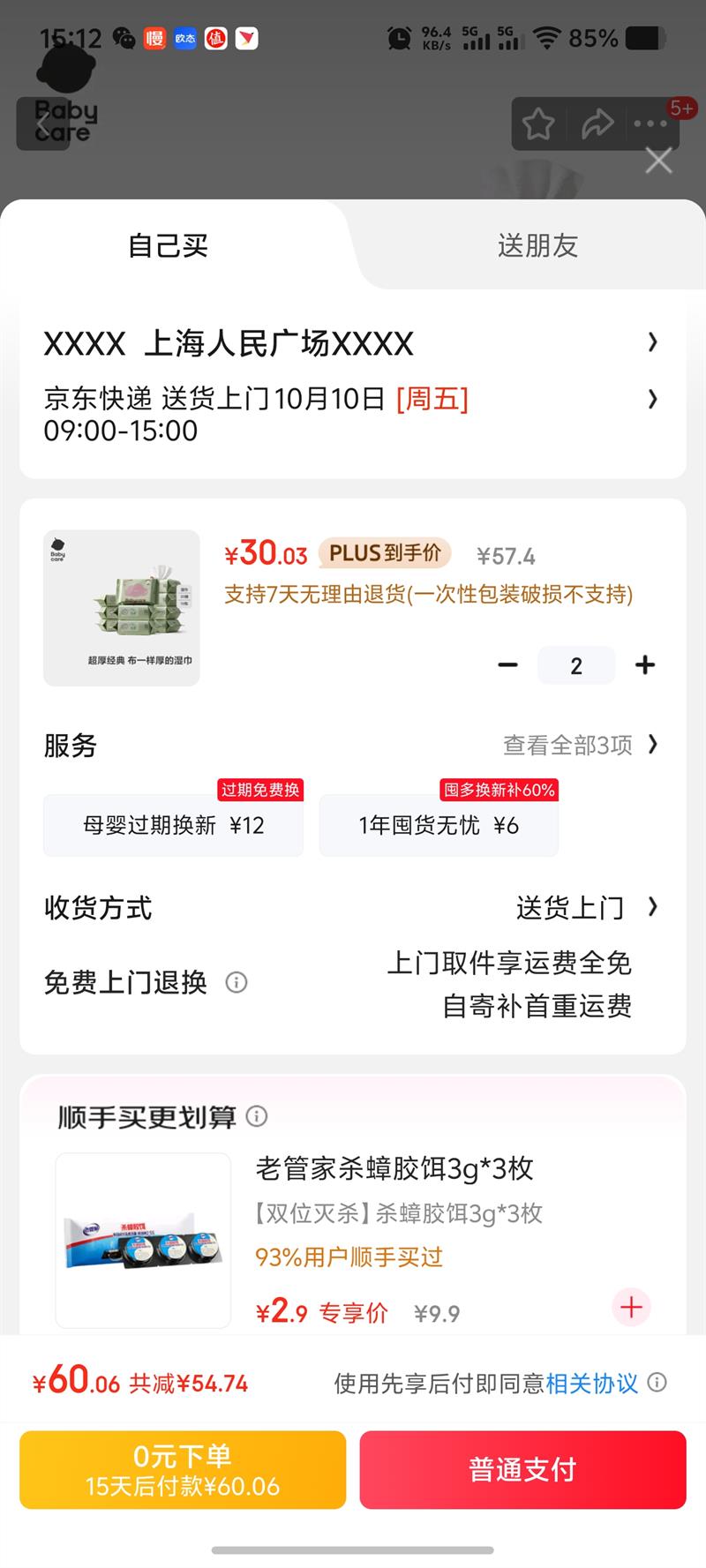The image size is (706, 1568).
Task: Close the purchase sheet
Action: 658,161
